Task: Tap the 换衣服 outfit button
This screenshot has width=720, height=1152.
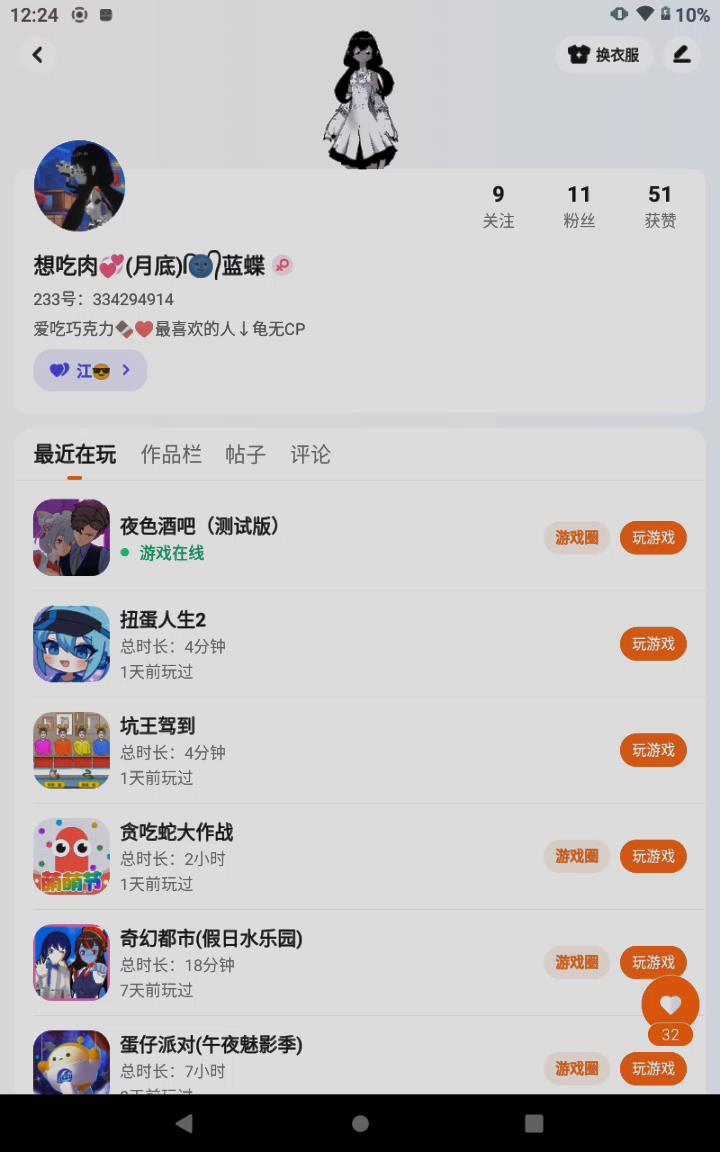Action: click(x=604, y=55)
